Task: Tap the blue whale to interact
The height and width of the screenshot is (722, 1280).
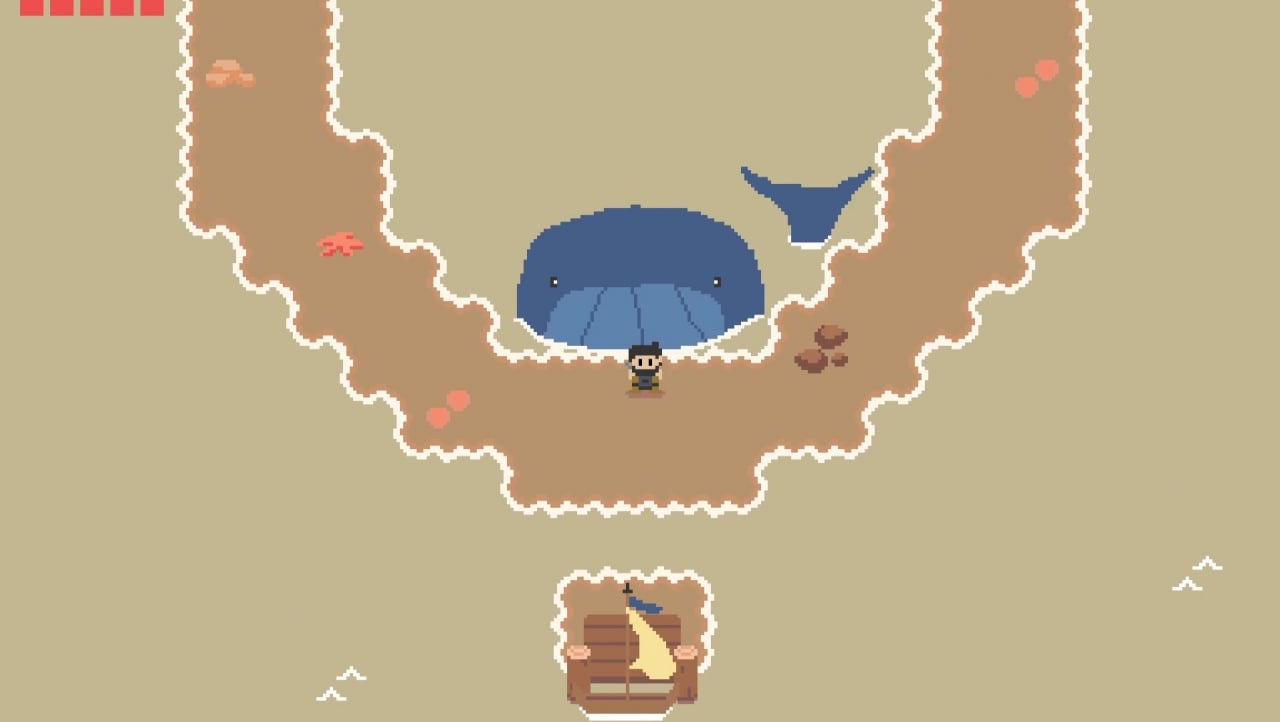Action: coord(640,275)
